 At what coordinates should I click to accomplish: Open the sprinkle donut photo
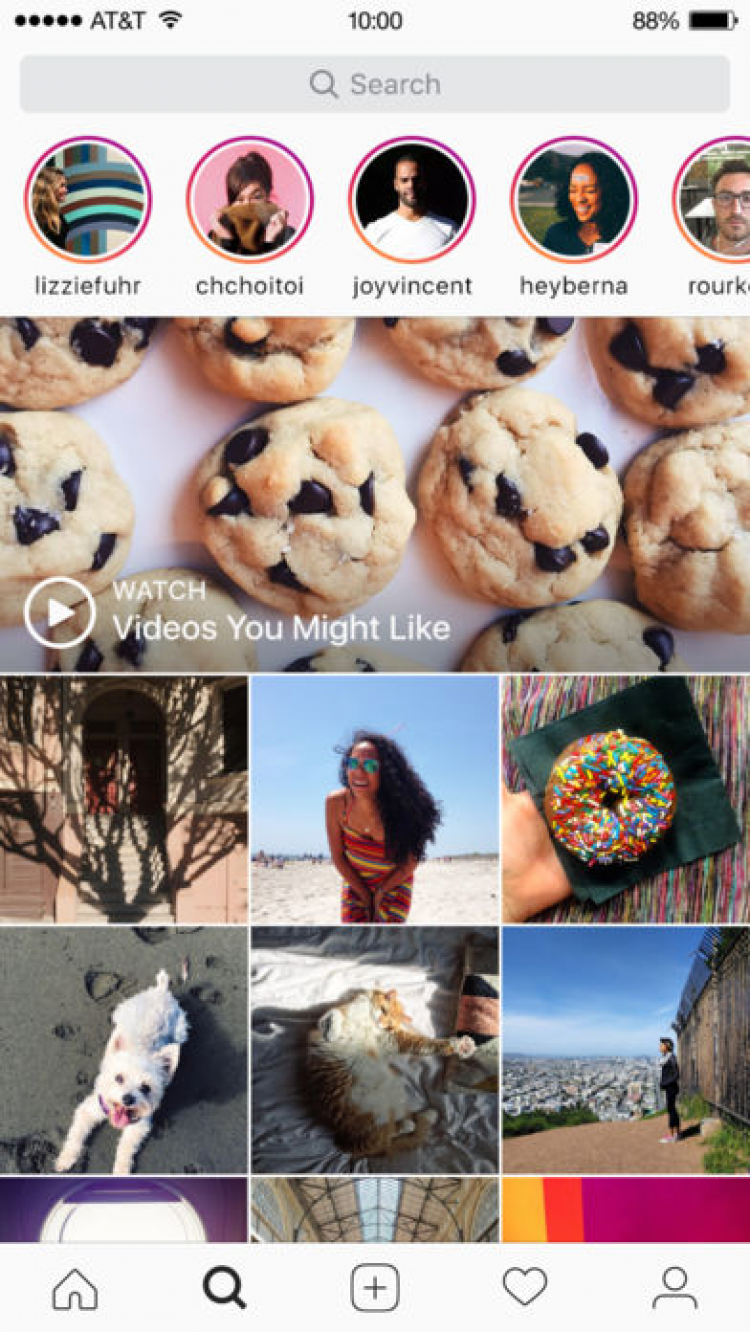[626, 798]
